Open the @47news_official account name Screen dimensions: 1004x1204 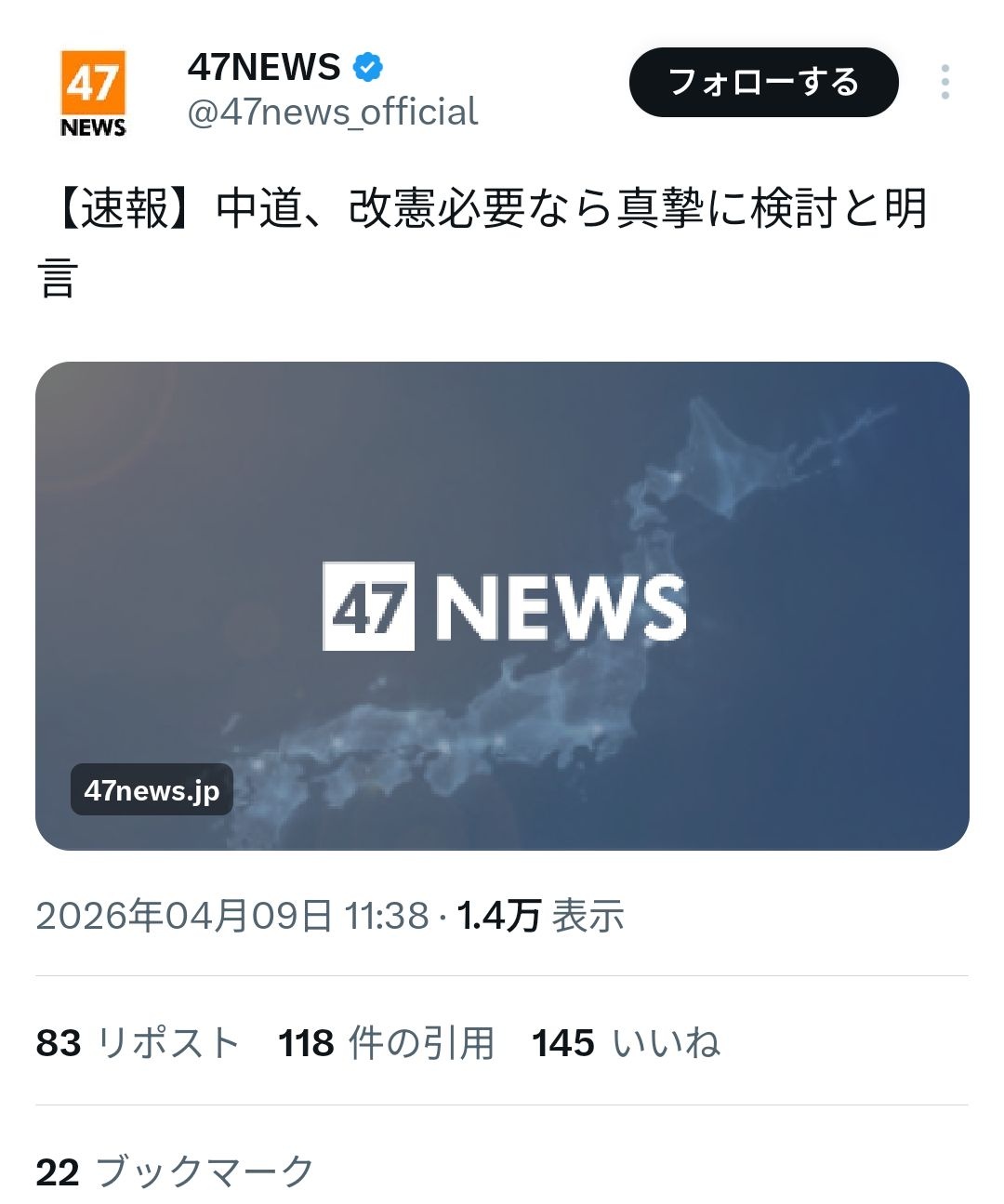pos(332,112)
